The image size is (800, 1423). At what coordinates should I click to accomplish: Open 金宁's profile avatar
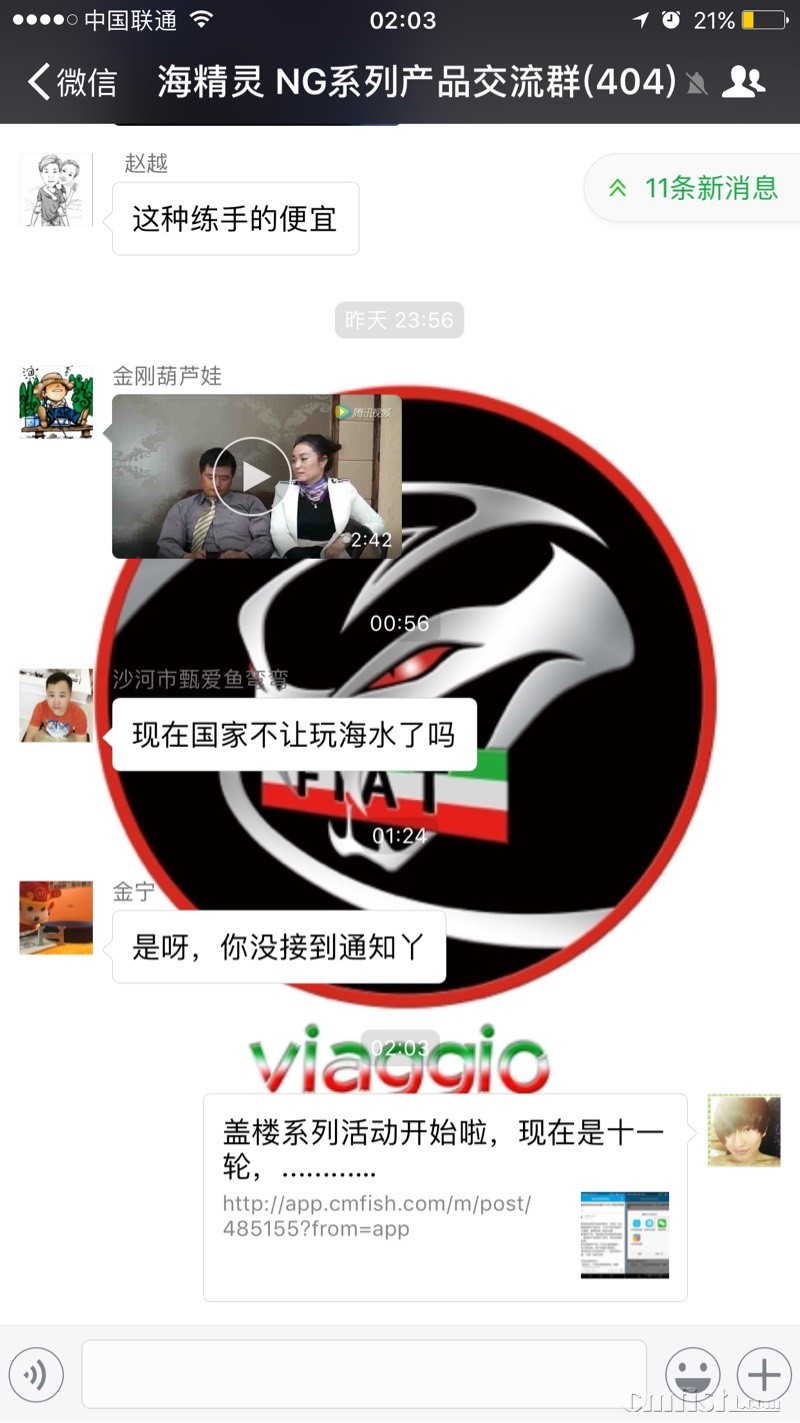[56, 917]
